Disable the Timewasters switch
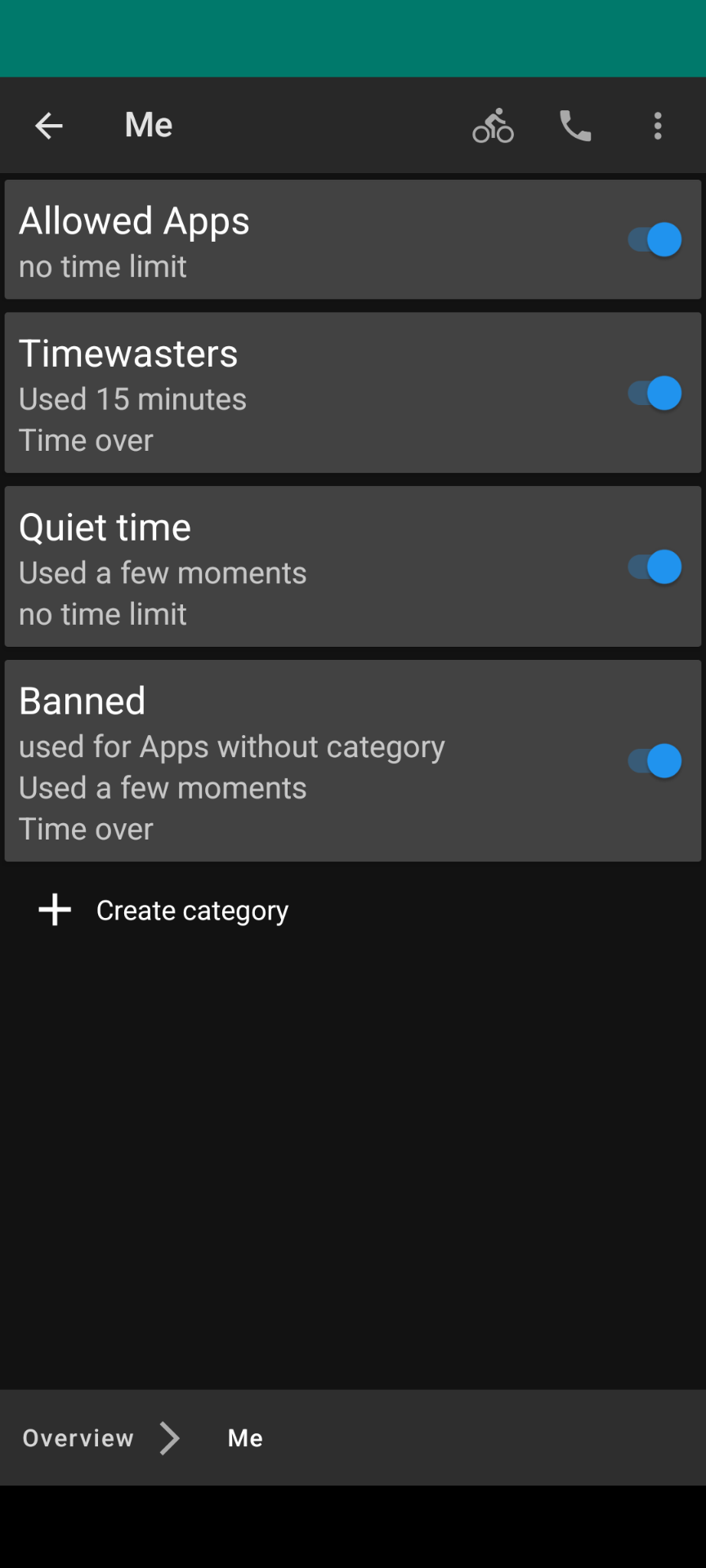 point(655,393)
